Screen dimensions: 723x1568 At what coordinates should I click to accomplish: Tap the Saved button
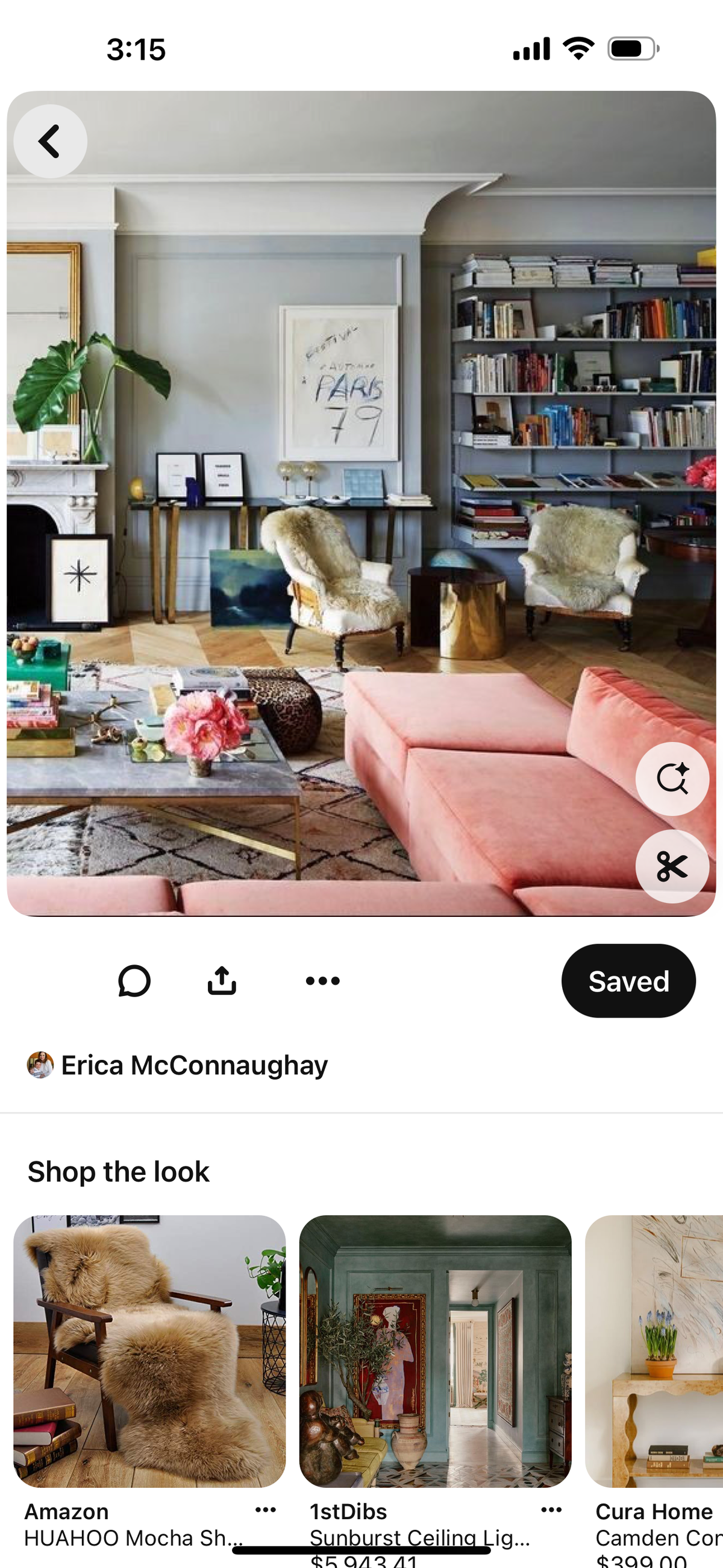(628, 981)
